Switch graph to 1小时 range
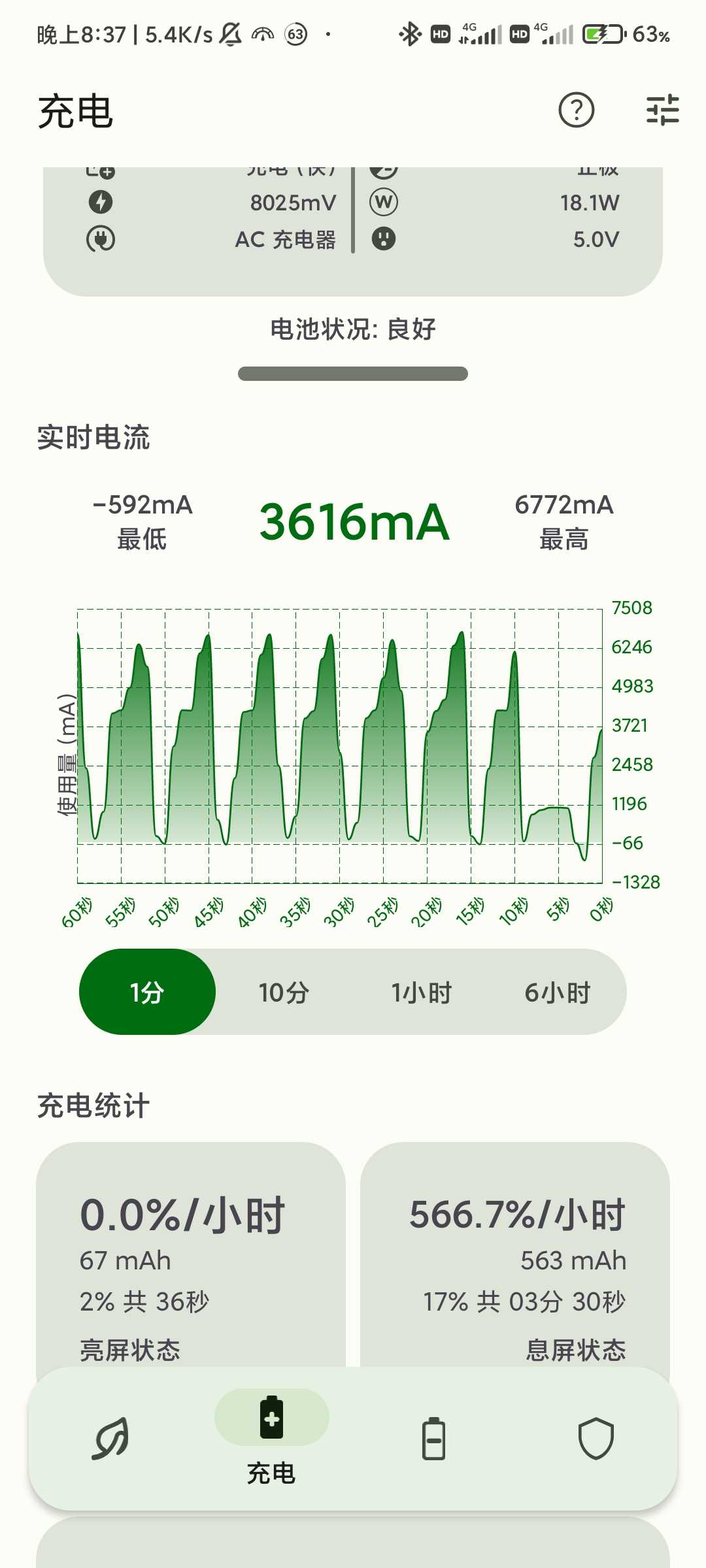Viewport: 706px width, 1568px height. coord(421,992)
